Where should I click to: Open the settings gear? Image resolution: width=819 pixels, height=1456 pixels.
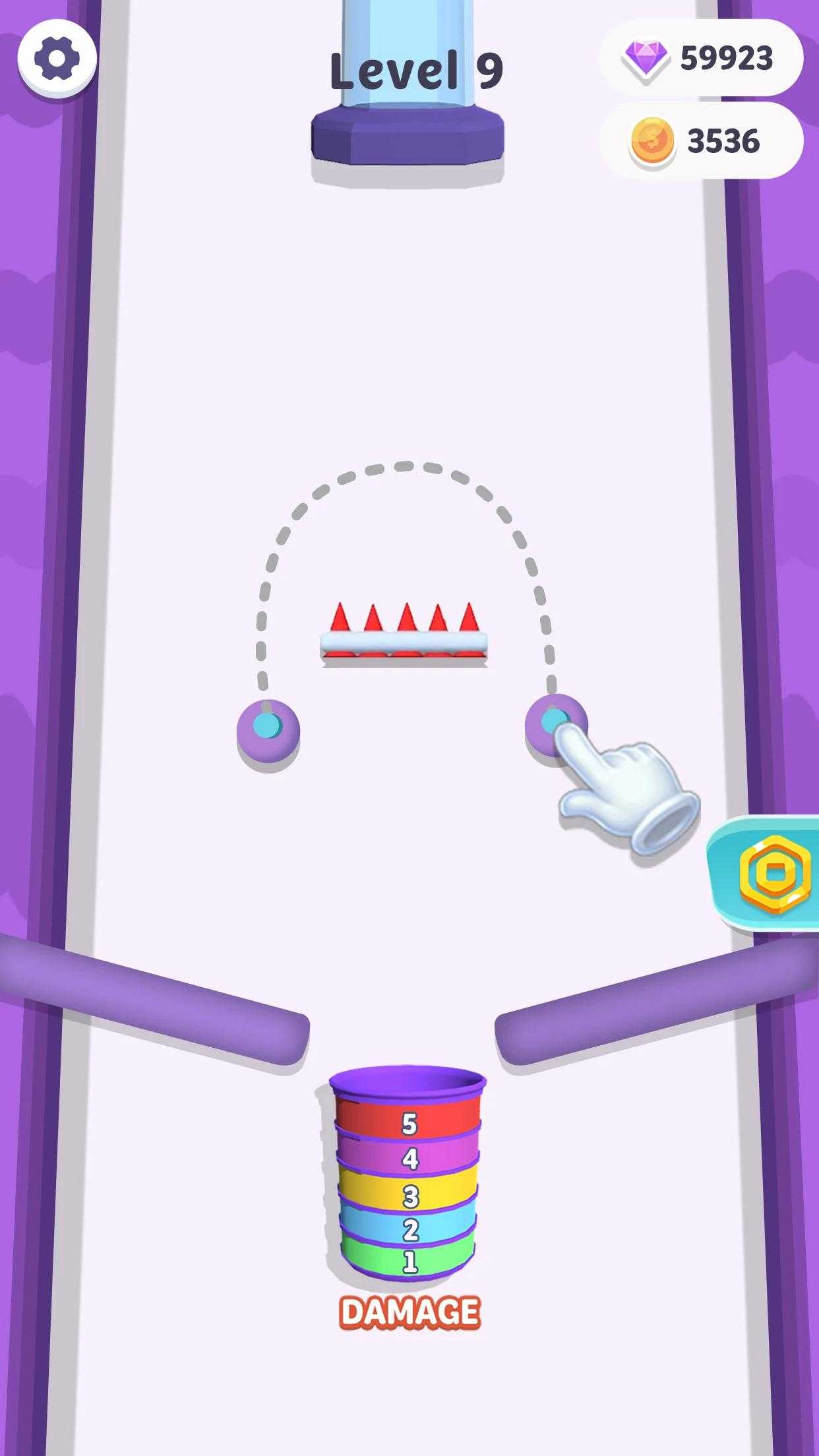tap(57, 58)
